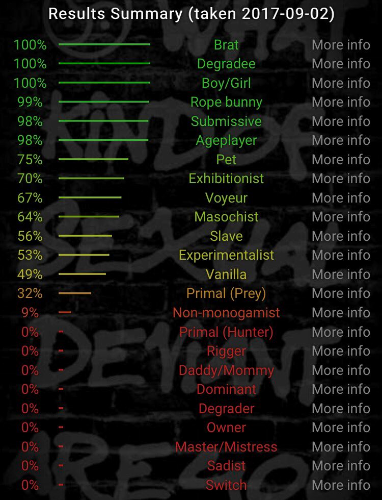
Task: Tap More info next to Dominant
Action: pos(341,389)
